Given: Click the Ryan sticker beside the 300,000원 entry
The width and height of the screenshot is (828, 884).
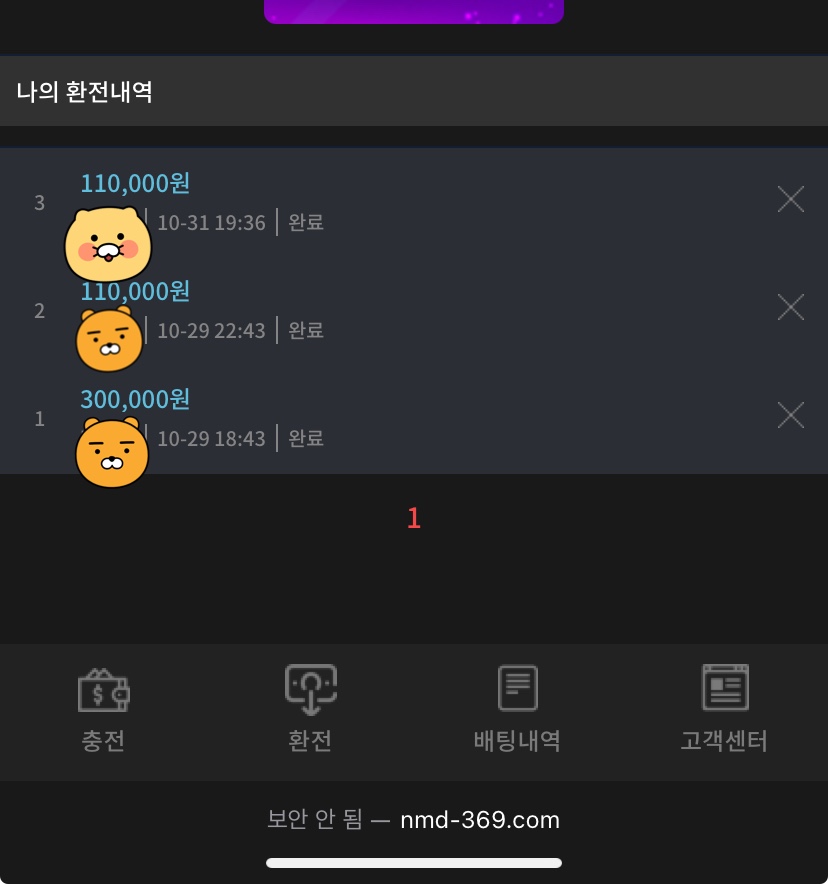Looking at the screenshot, I should tap(112, 452).
